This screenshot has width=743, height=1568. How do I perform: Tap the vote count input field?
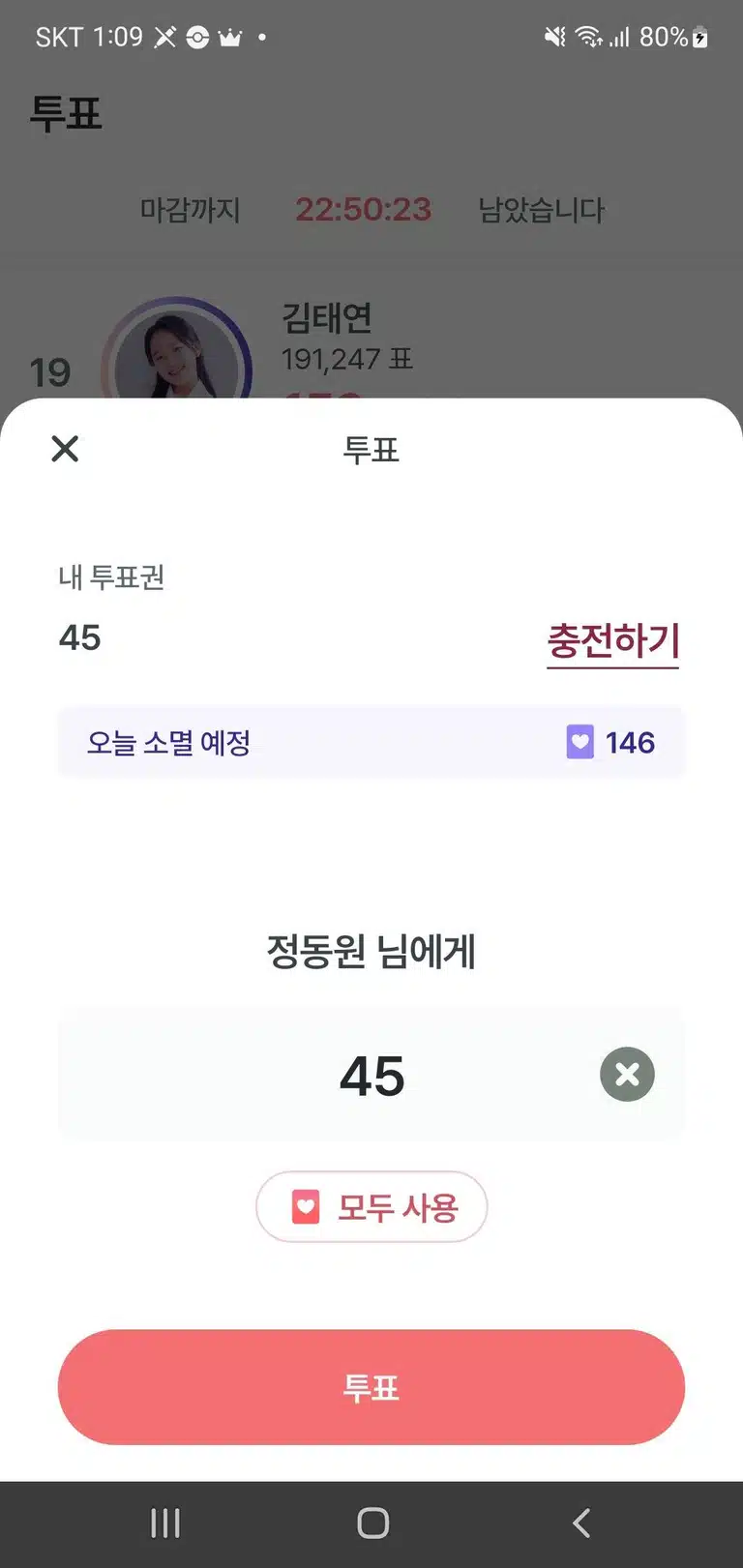tap(371, 1075)
